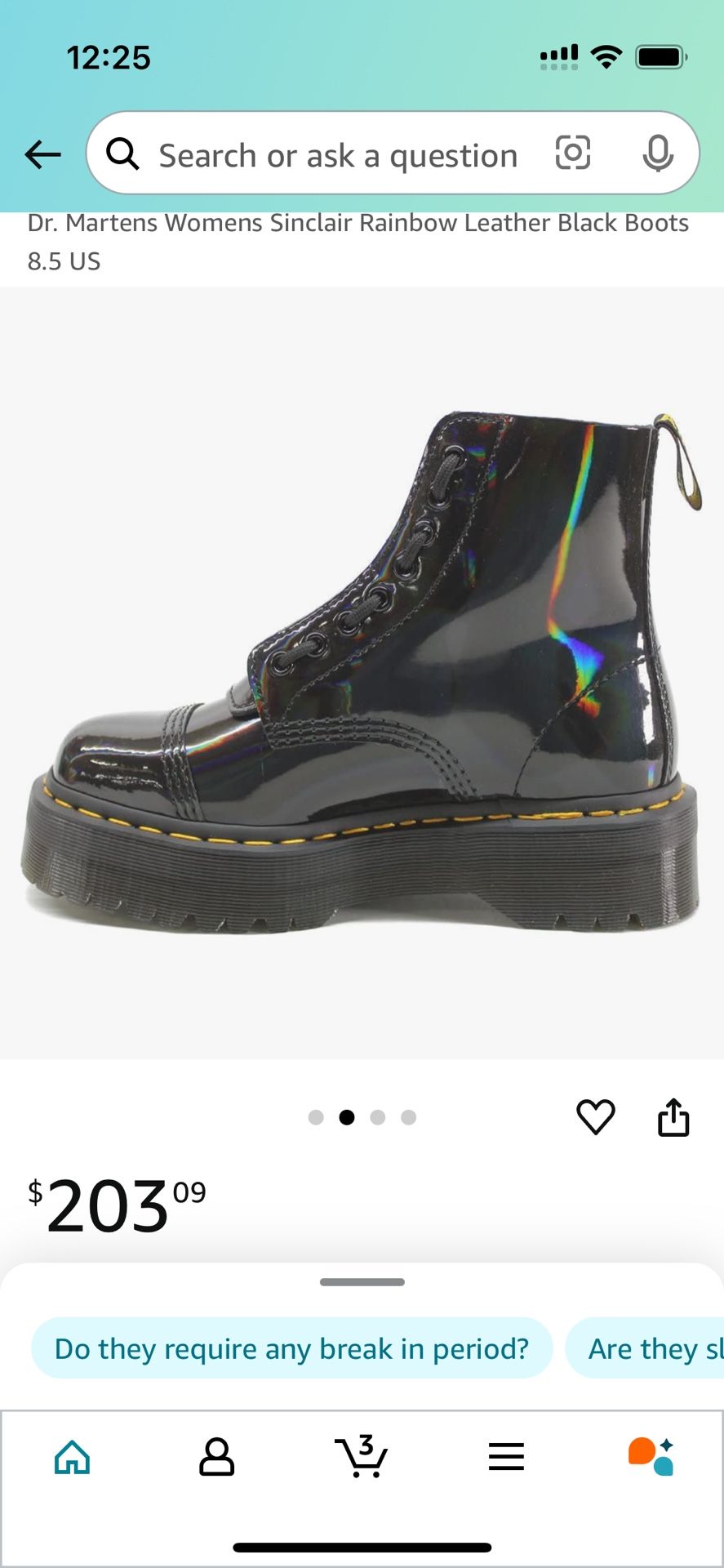Ask 'Do they require any break in period?'
The image size is (724, 1568).
click(291, 1348)
